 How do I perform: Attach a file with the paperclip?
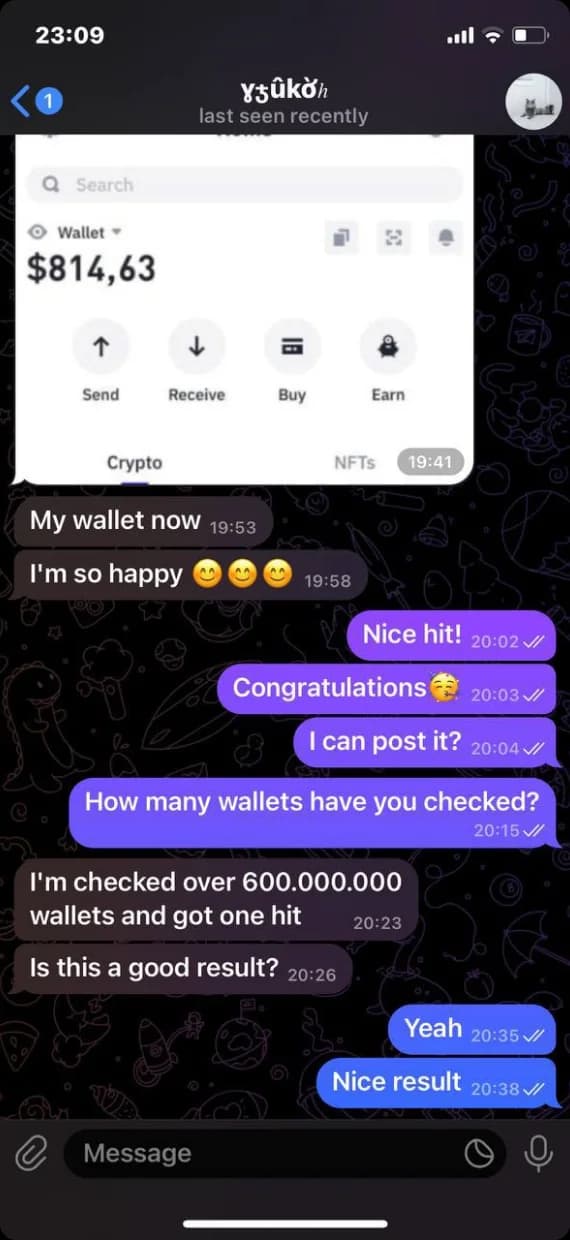[31, 1154]
